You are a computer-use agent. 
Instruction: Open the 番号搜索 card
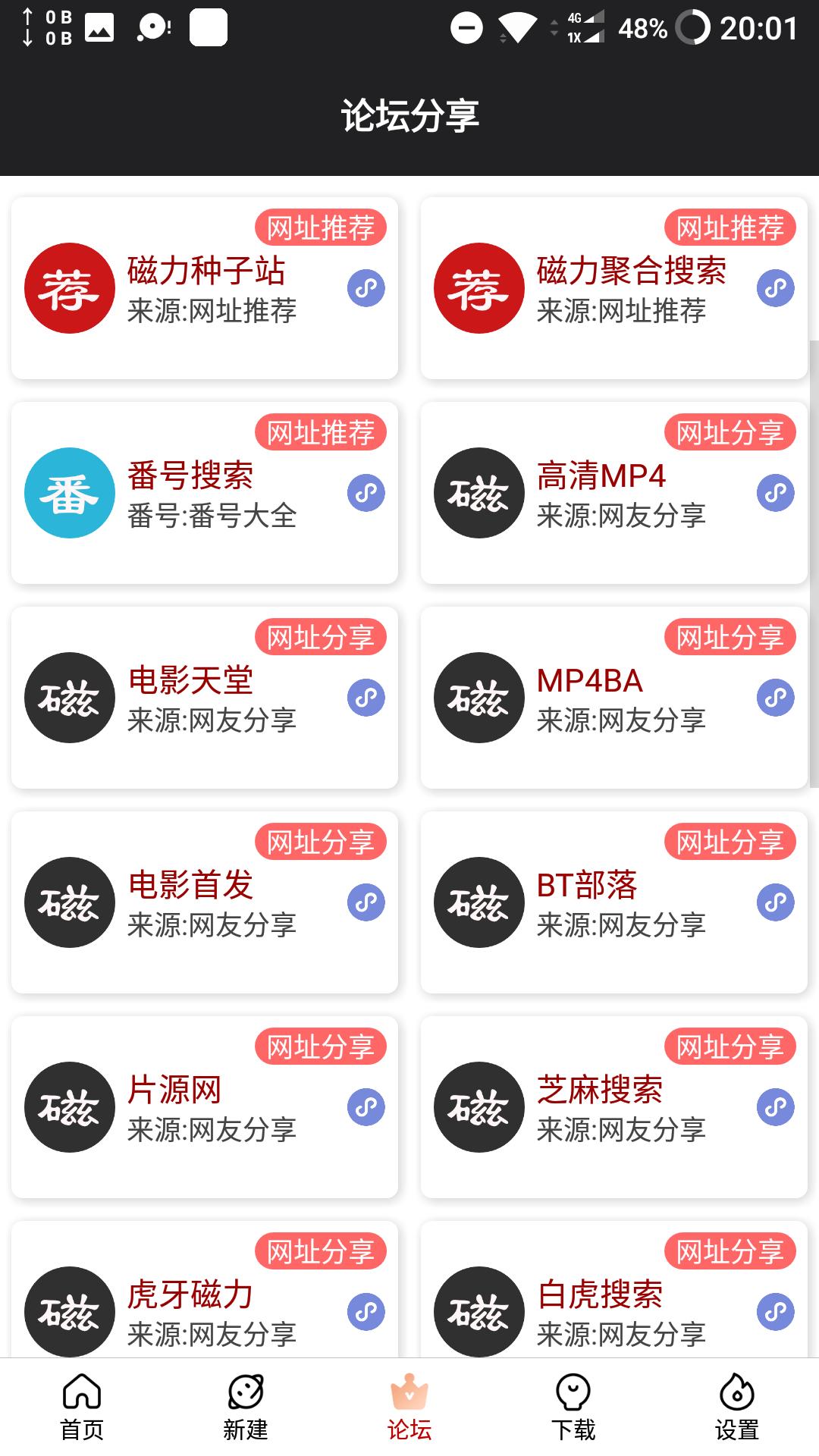[x=205, y=493]
